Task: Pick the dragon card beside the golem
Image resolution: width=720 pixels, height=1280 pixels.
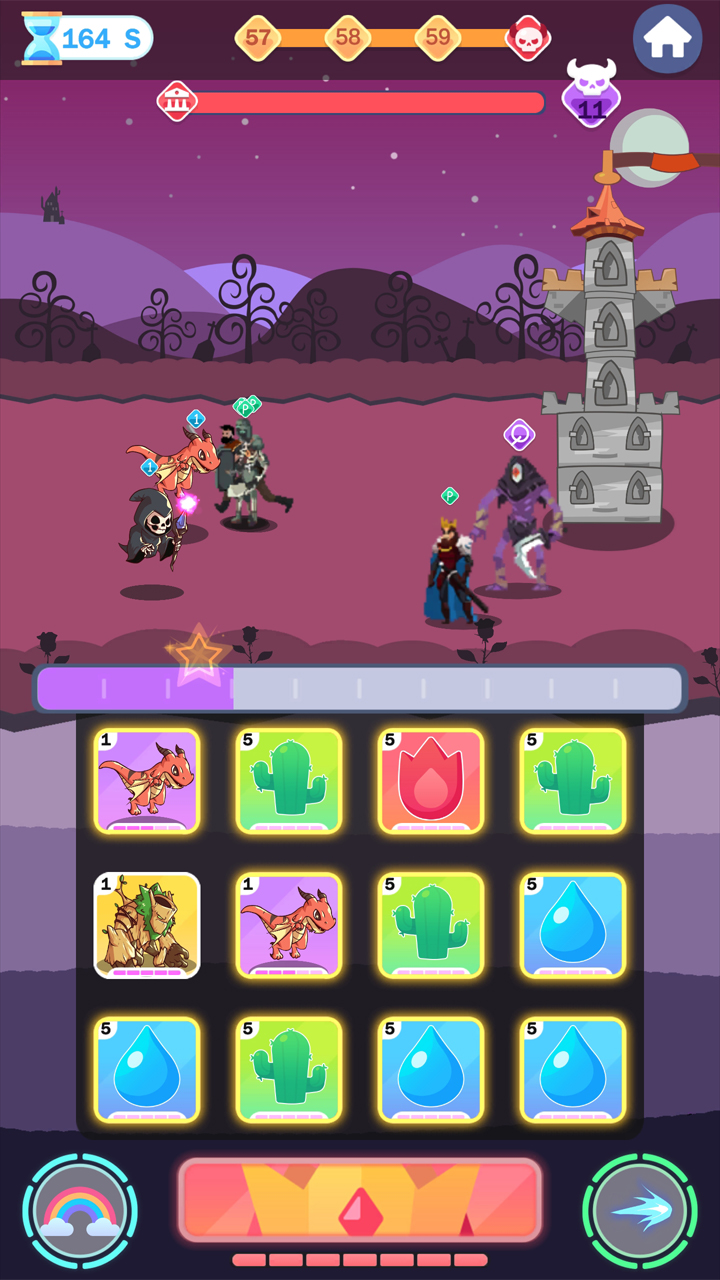Action: (289, 925)
